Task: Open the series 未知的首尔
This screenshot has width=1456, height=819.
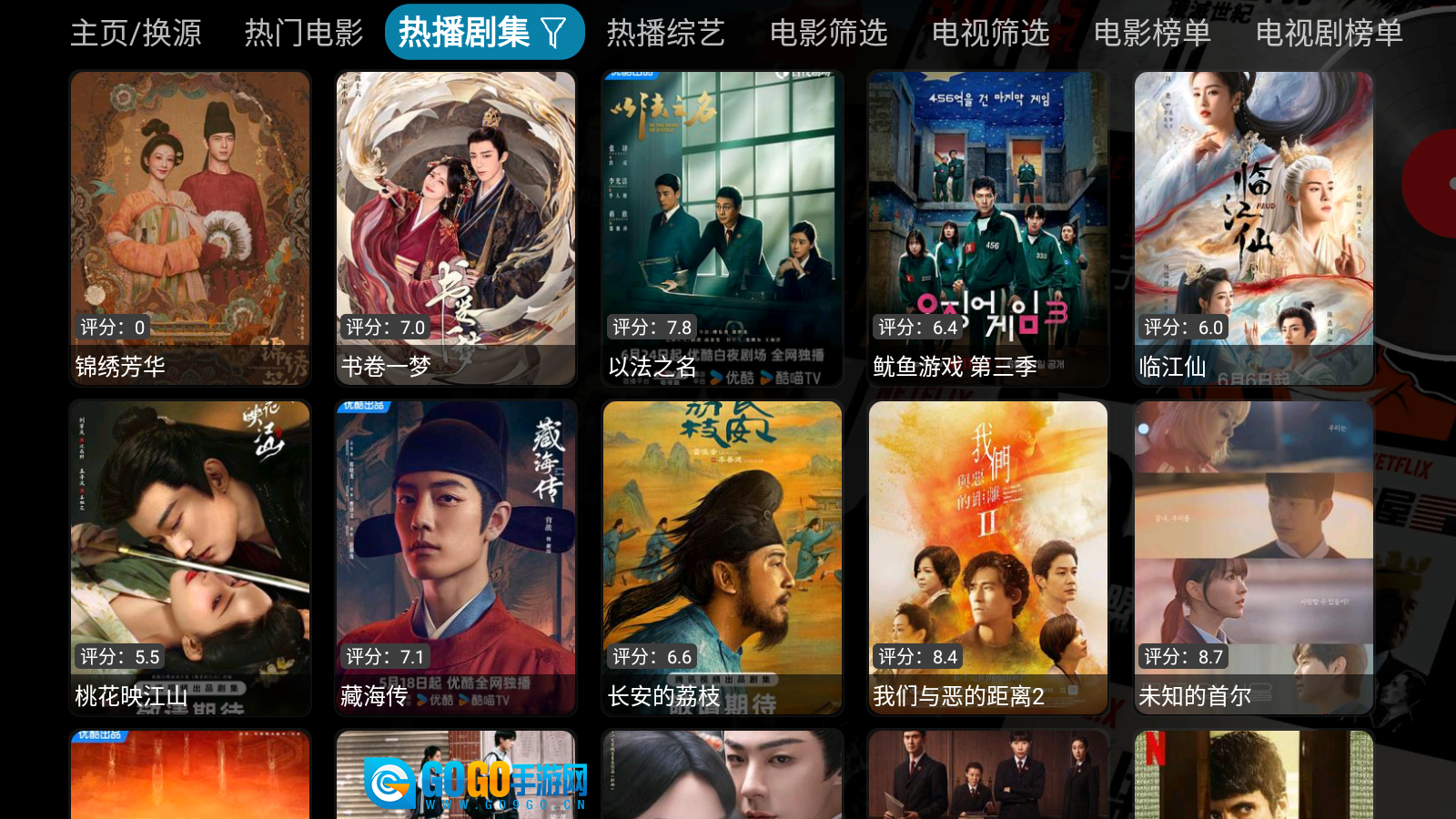Action: point(1253,557)
